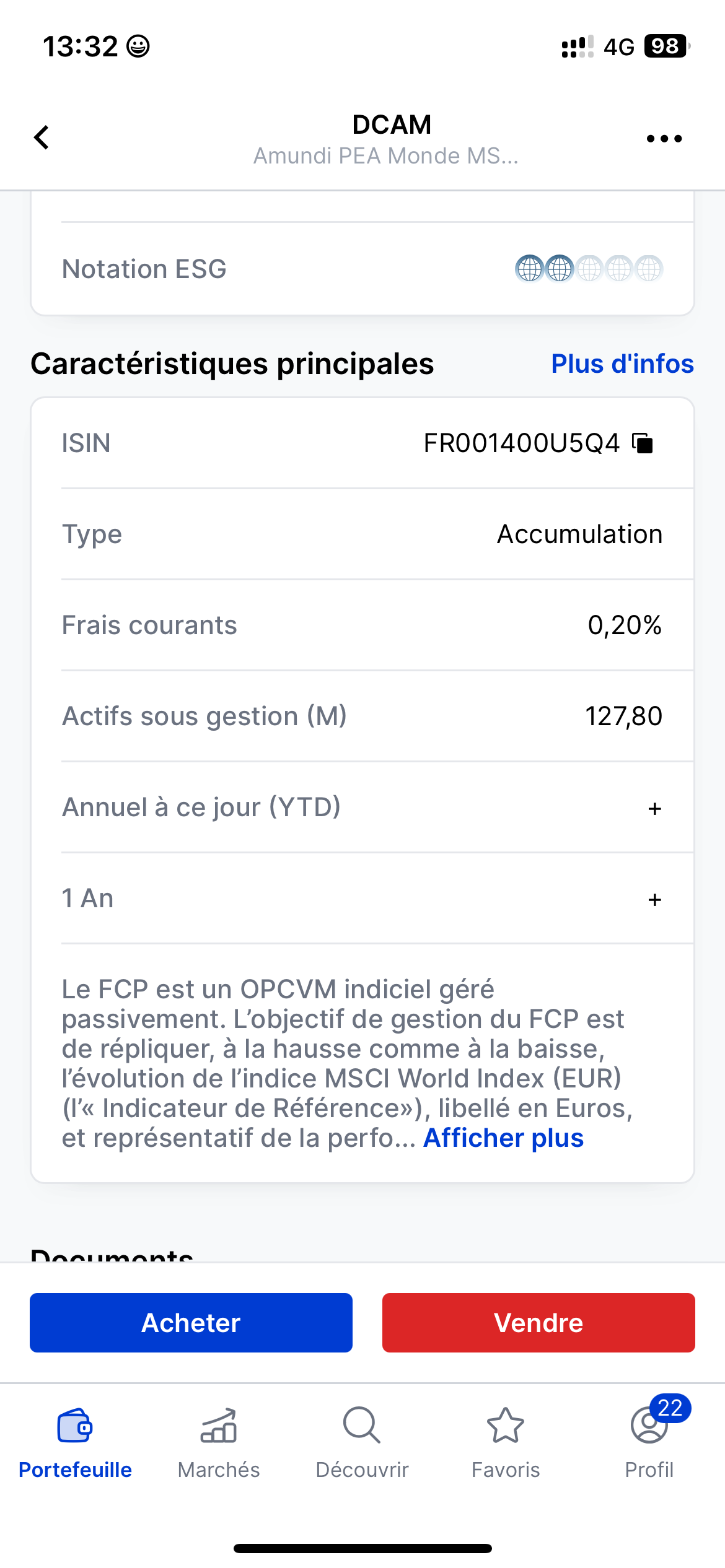Expand the description with Afficher plus

pyautogui.click(x=503, y=1138)
